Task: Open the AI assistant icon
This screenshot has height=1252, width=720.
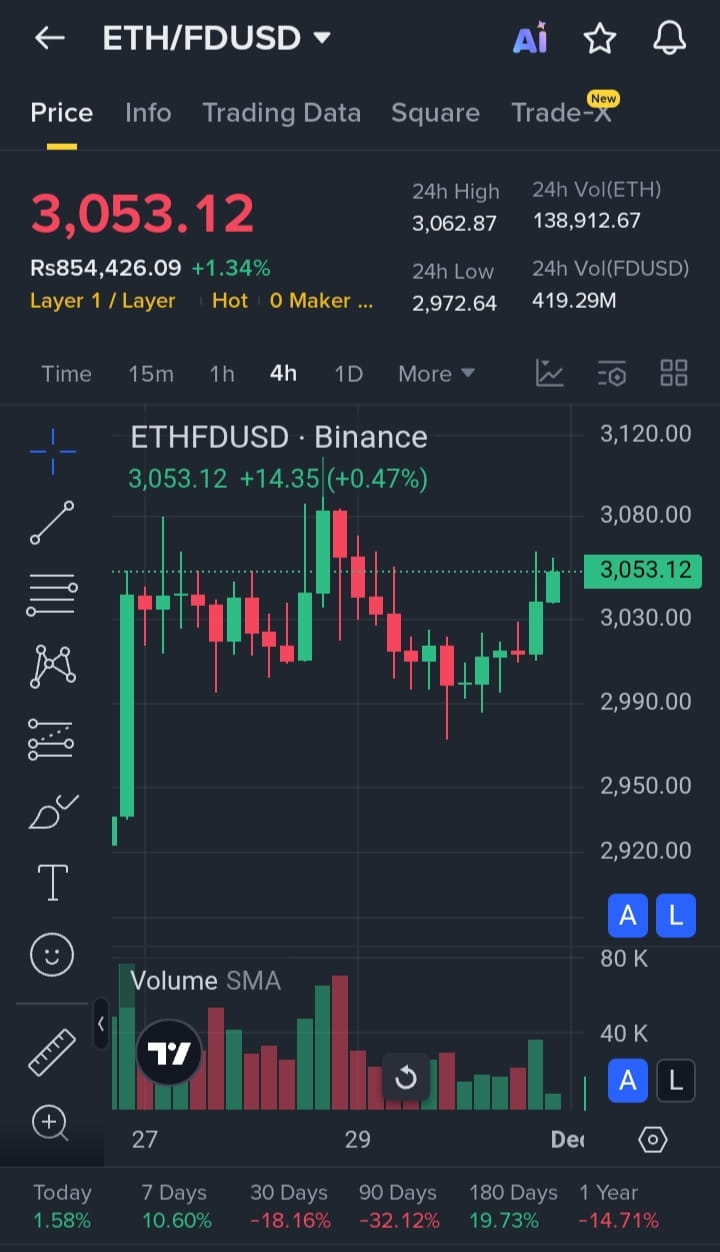Action: [530, 38]
